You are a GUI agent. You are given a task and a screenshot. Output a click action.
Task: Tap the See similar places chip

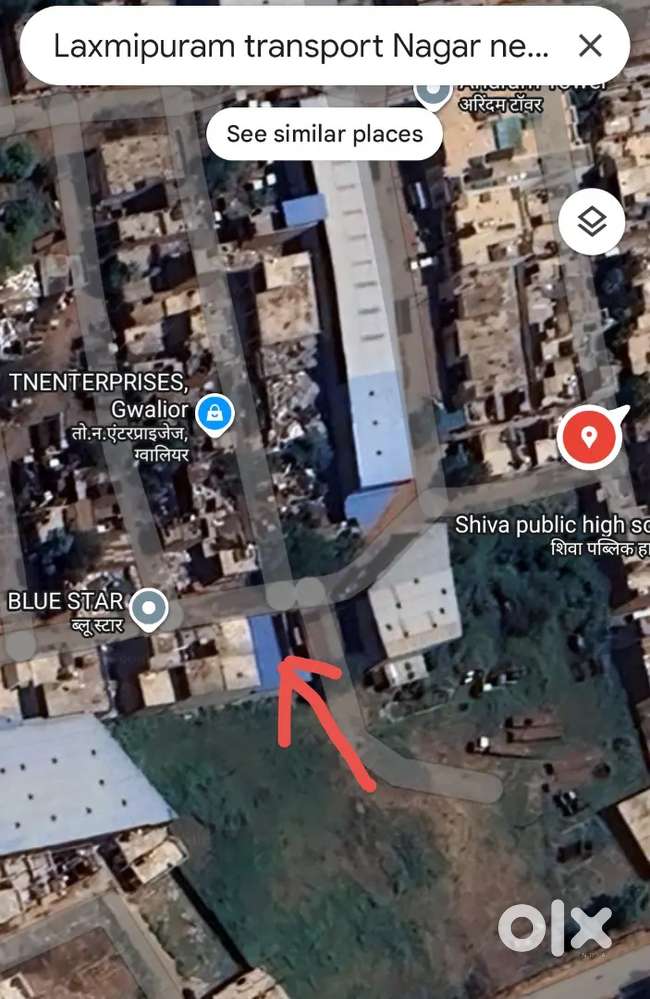click(x=324, y=134)
